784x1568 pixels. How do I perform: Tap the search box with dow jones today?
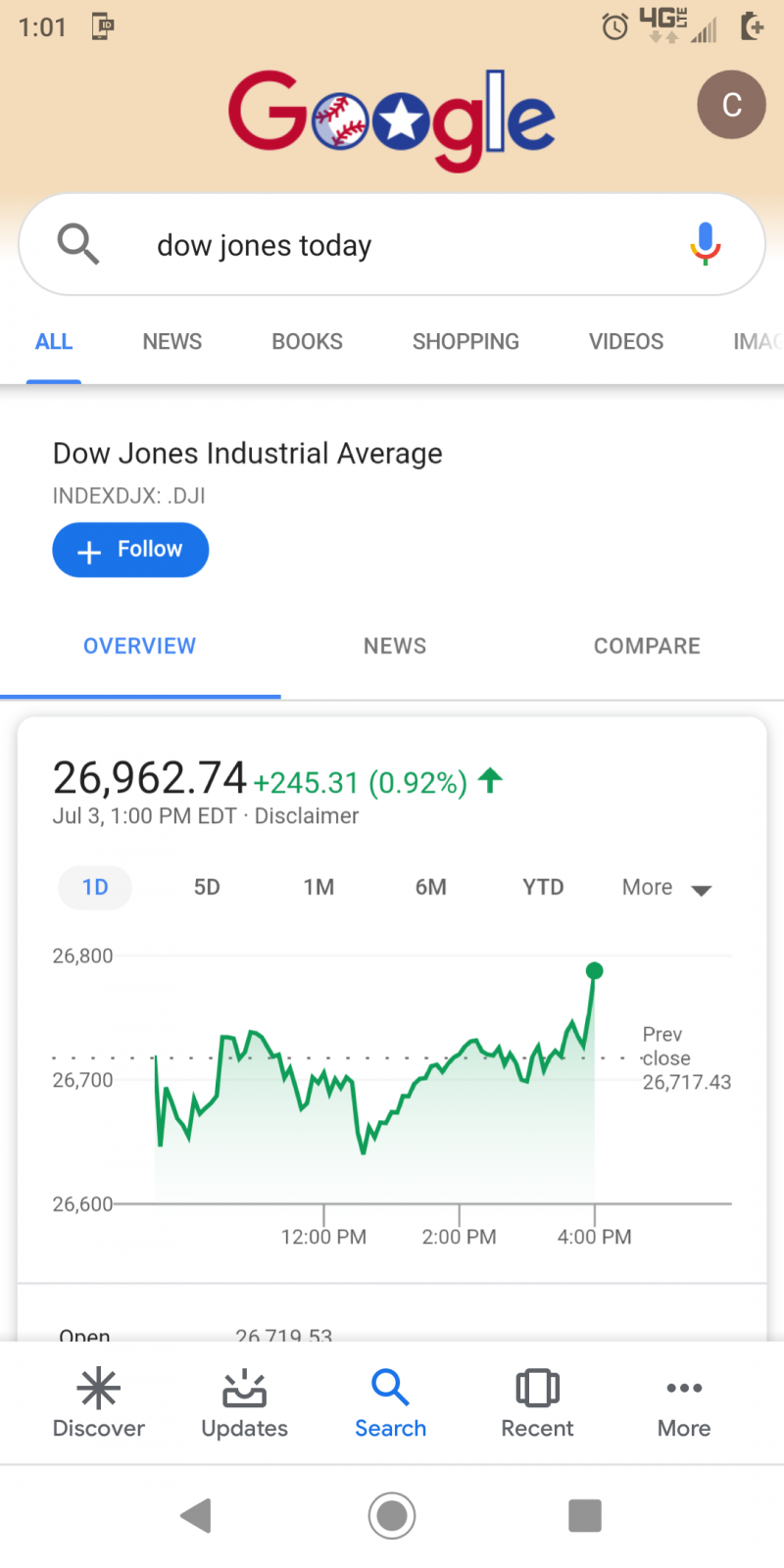[392, 244]
